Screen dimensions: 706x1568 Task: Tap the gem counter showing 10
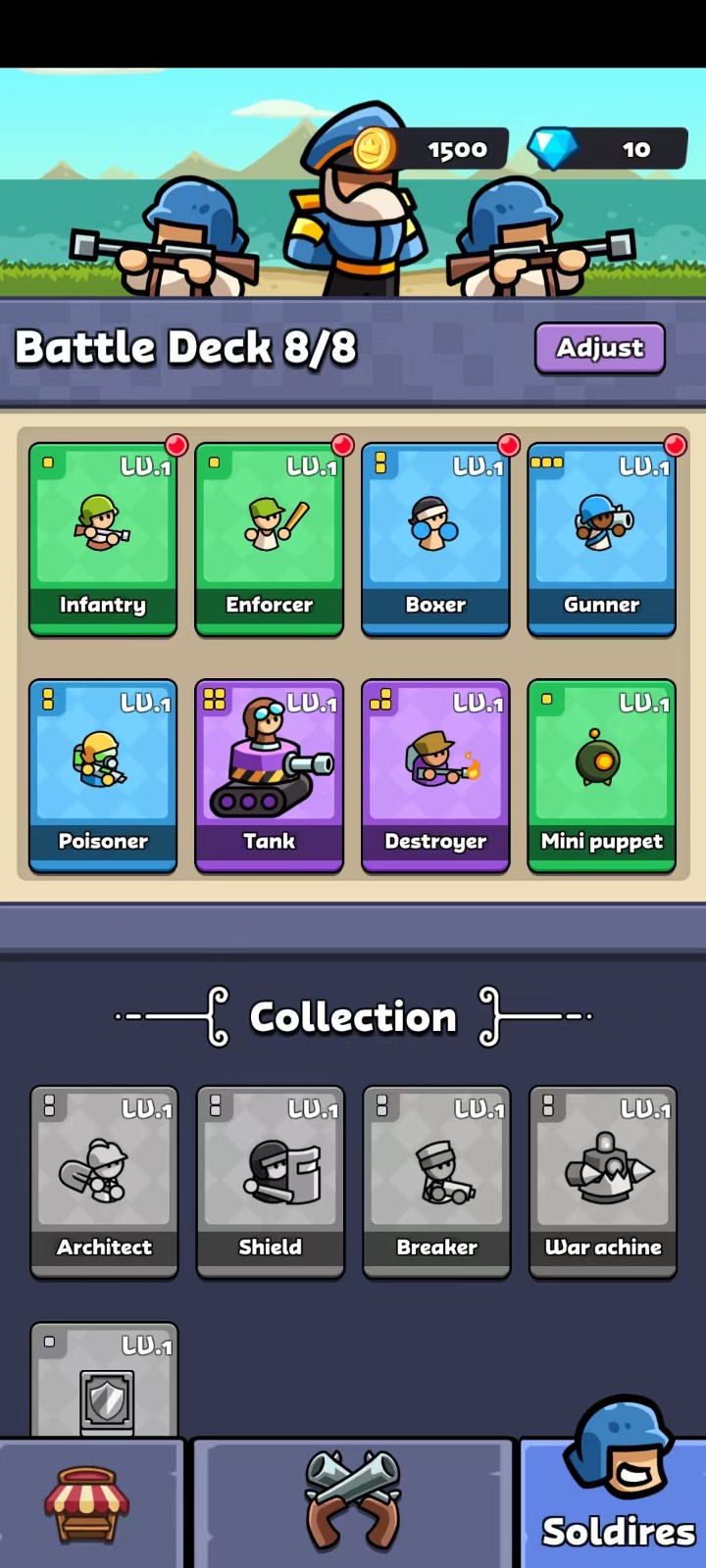(x=635, y=149)
